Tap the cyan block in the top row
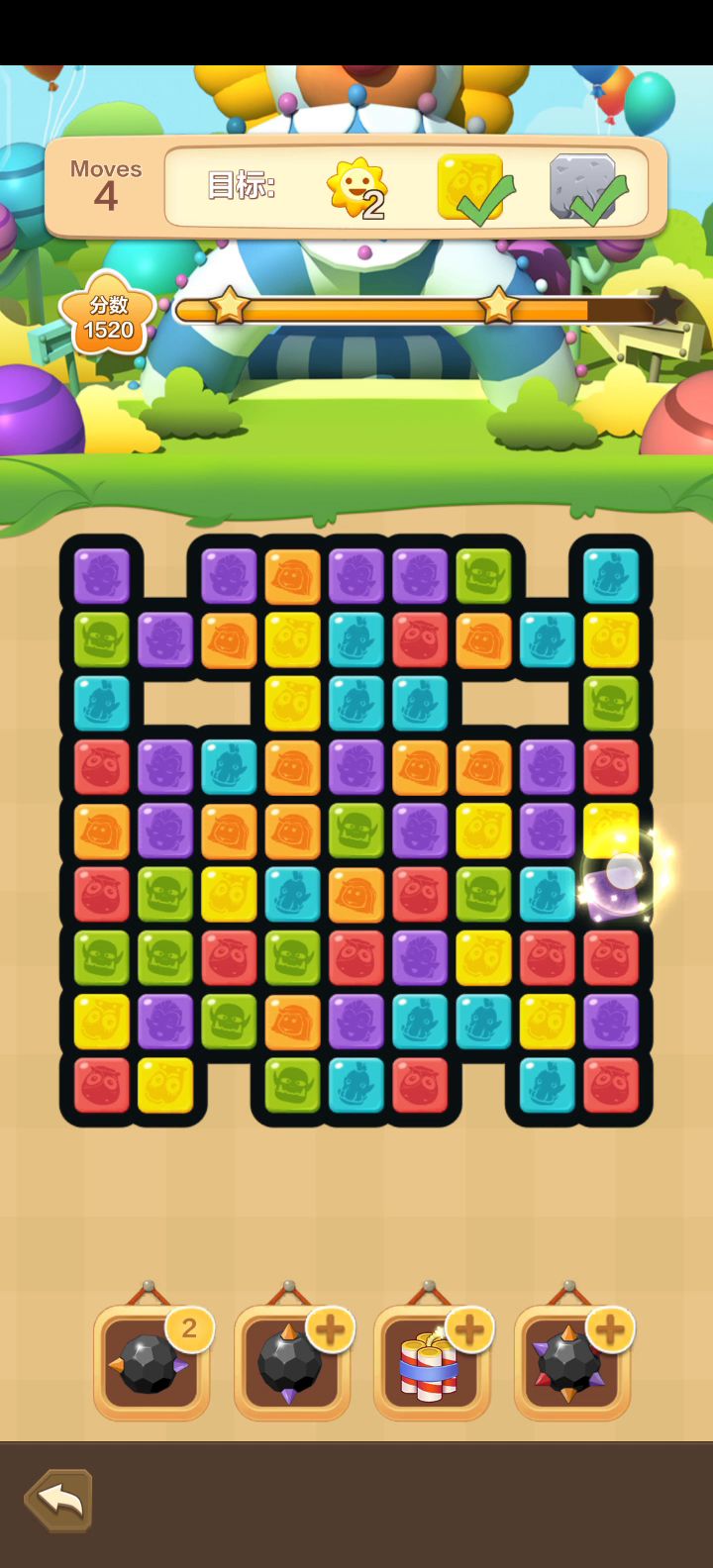The height and width of the screenshot is (1568, 713). [611, 575]
